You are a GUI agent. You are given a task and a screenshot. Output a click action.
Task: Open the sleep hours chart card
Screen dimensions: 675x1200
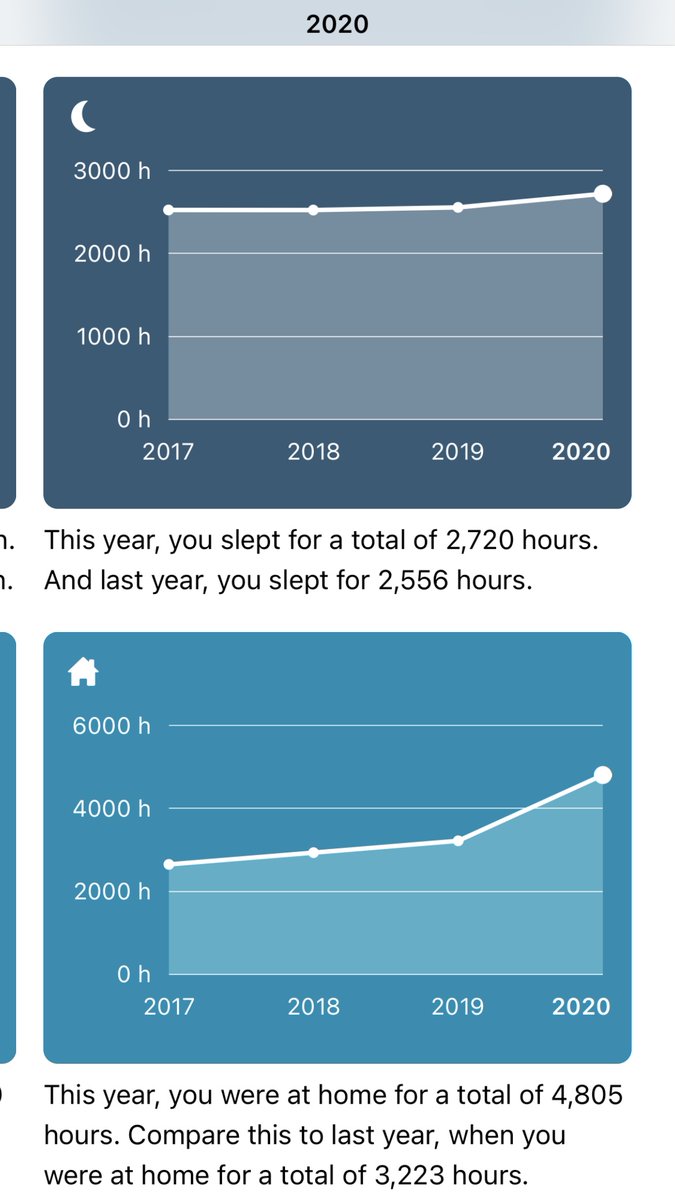coord(337,292)
